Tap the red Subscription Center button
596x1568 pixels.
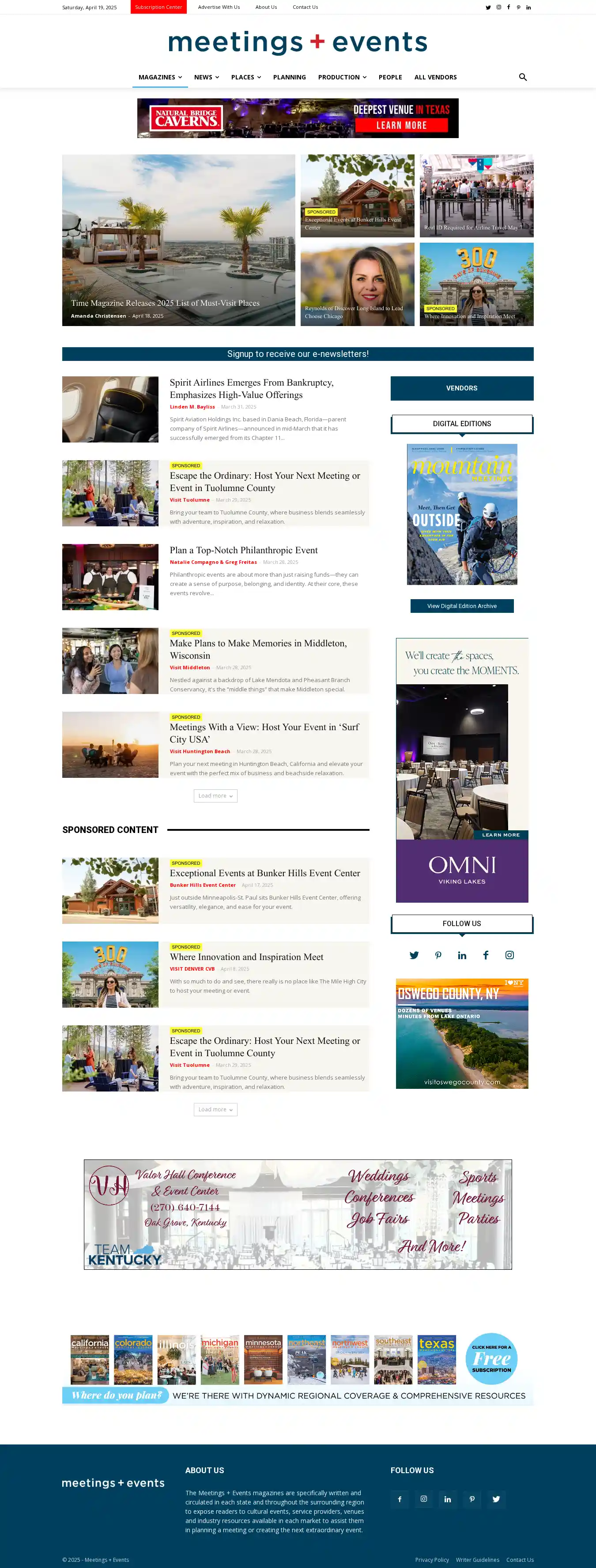(x=158, y=8)
